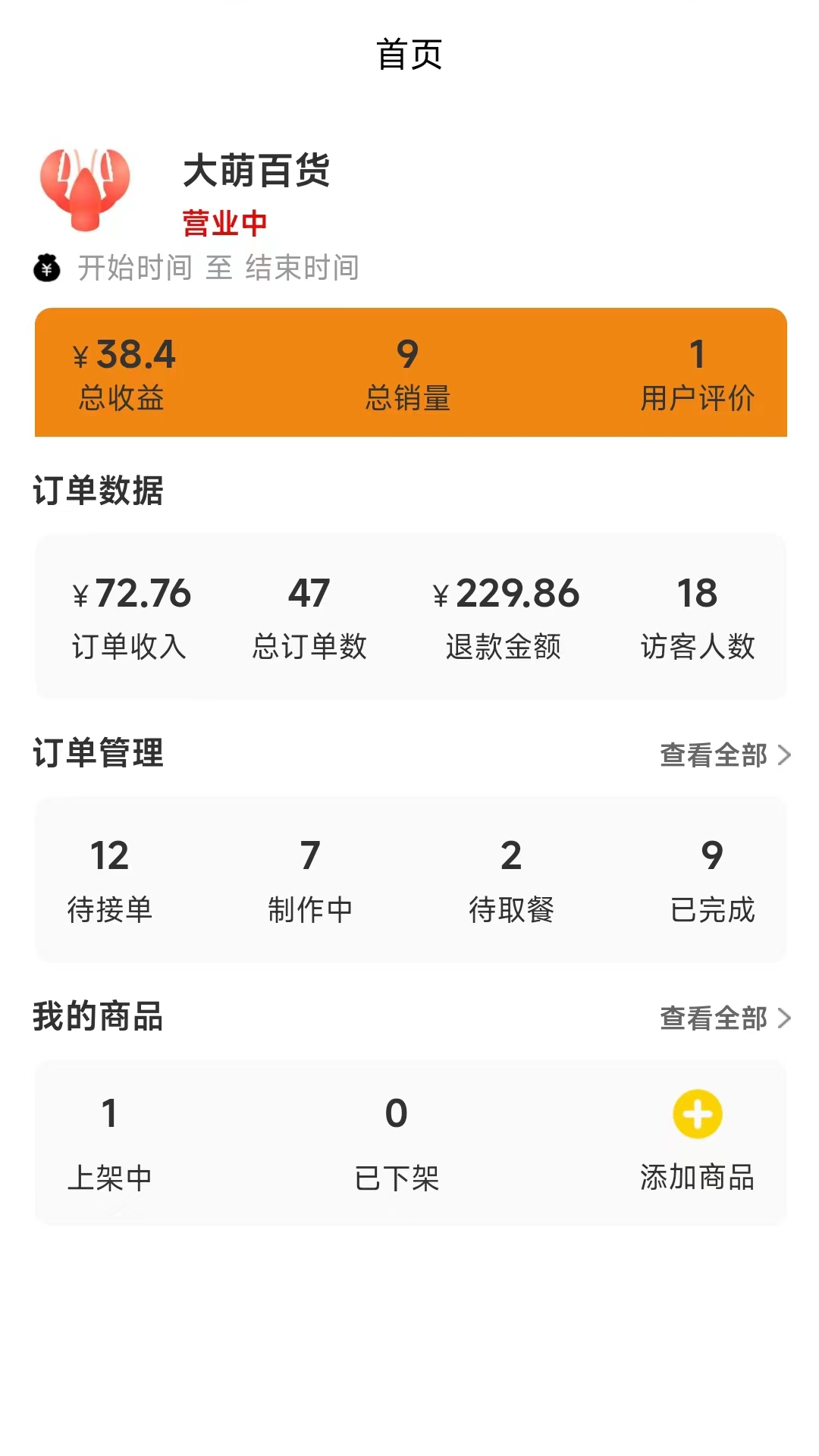This screenshot has height=1456, width=819.
Task: Show the 已完成 completed orders
Action: (x=712, y=880)
